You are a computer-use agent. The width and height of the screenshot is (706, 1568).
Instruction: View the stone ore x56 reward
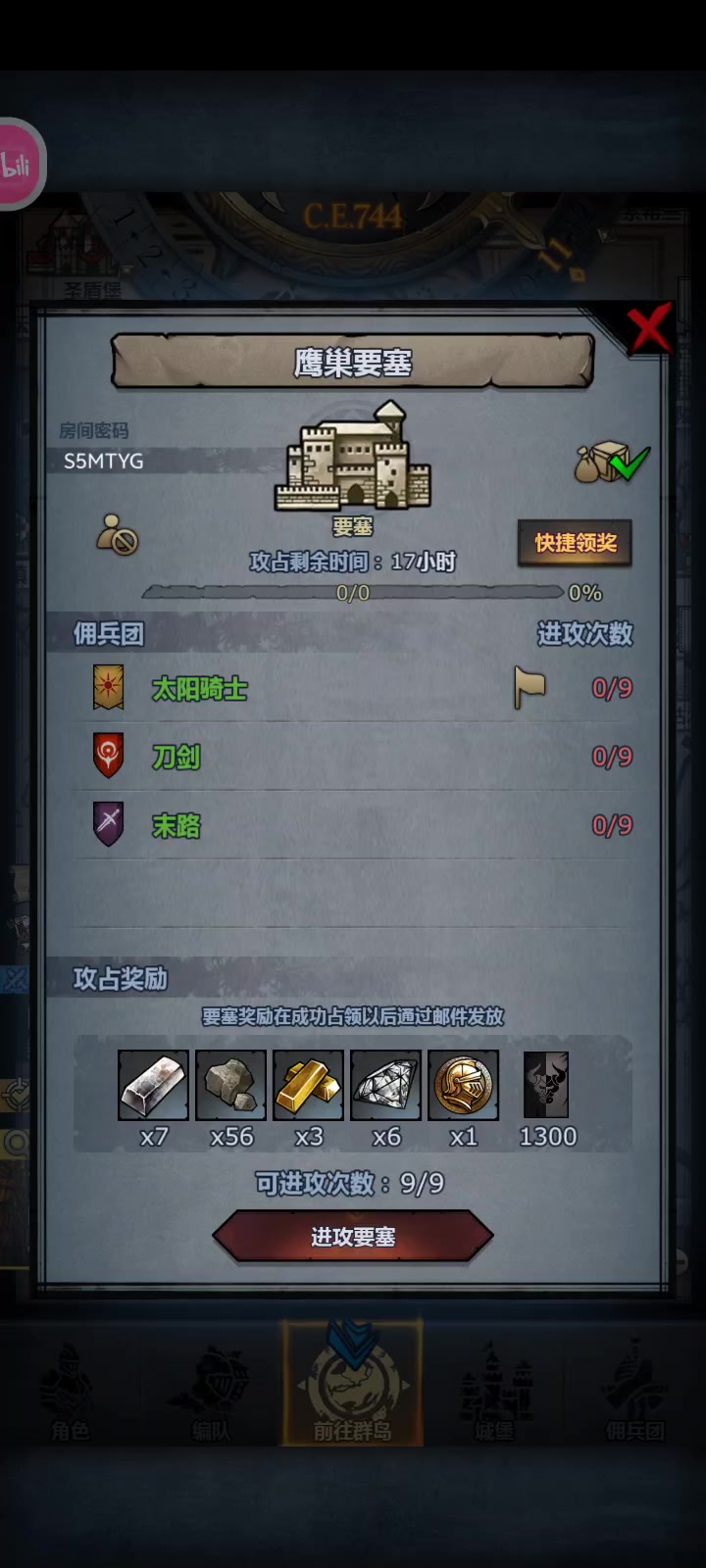point(230,1085)
